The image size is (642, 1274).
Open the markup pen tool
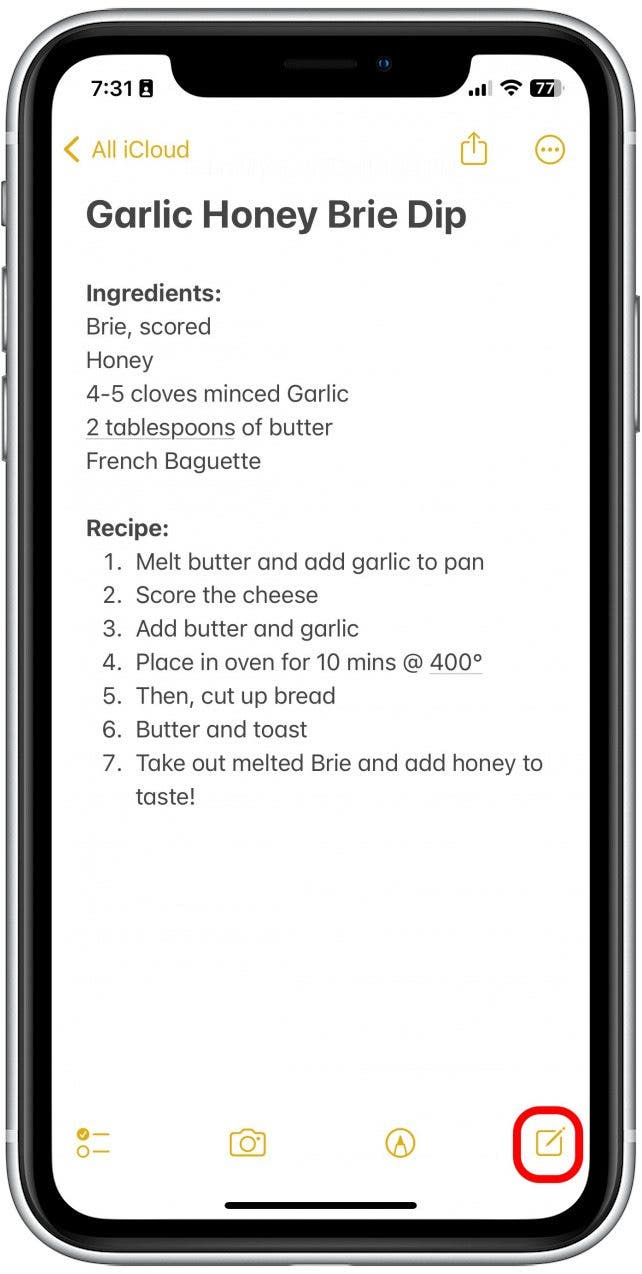[x=400, y=1143]
